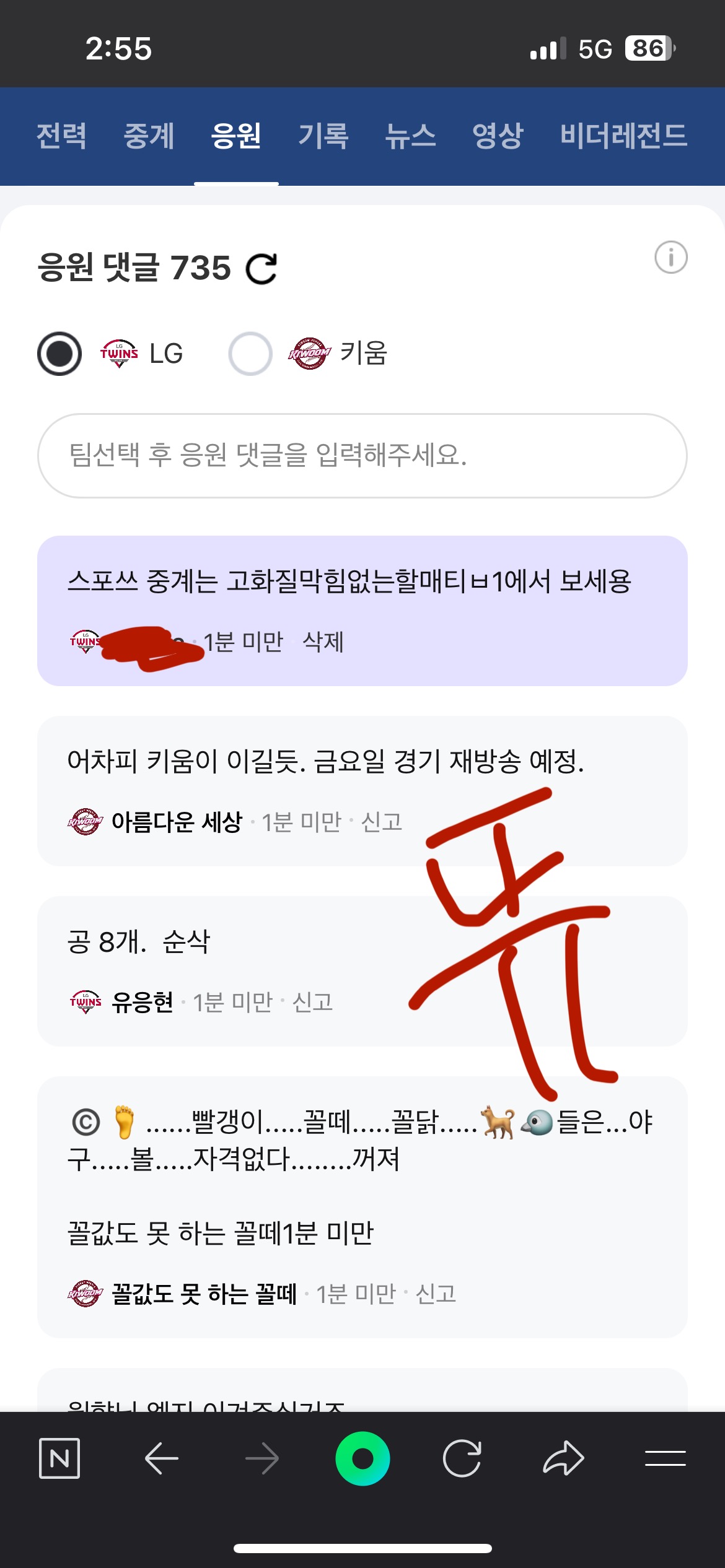This screenshot has height=1568, width=725.
Task: Switch to the 중계 tab
Action: point(149,136)
